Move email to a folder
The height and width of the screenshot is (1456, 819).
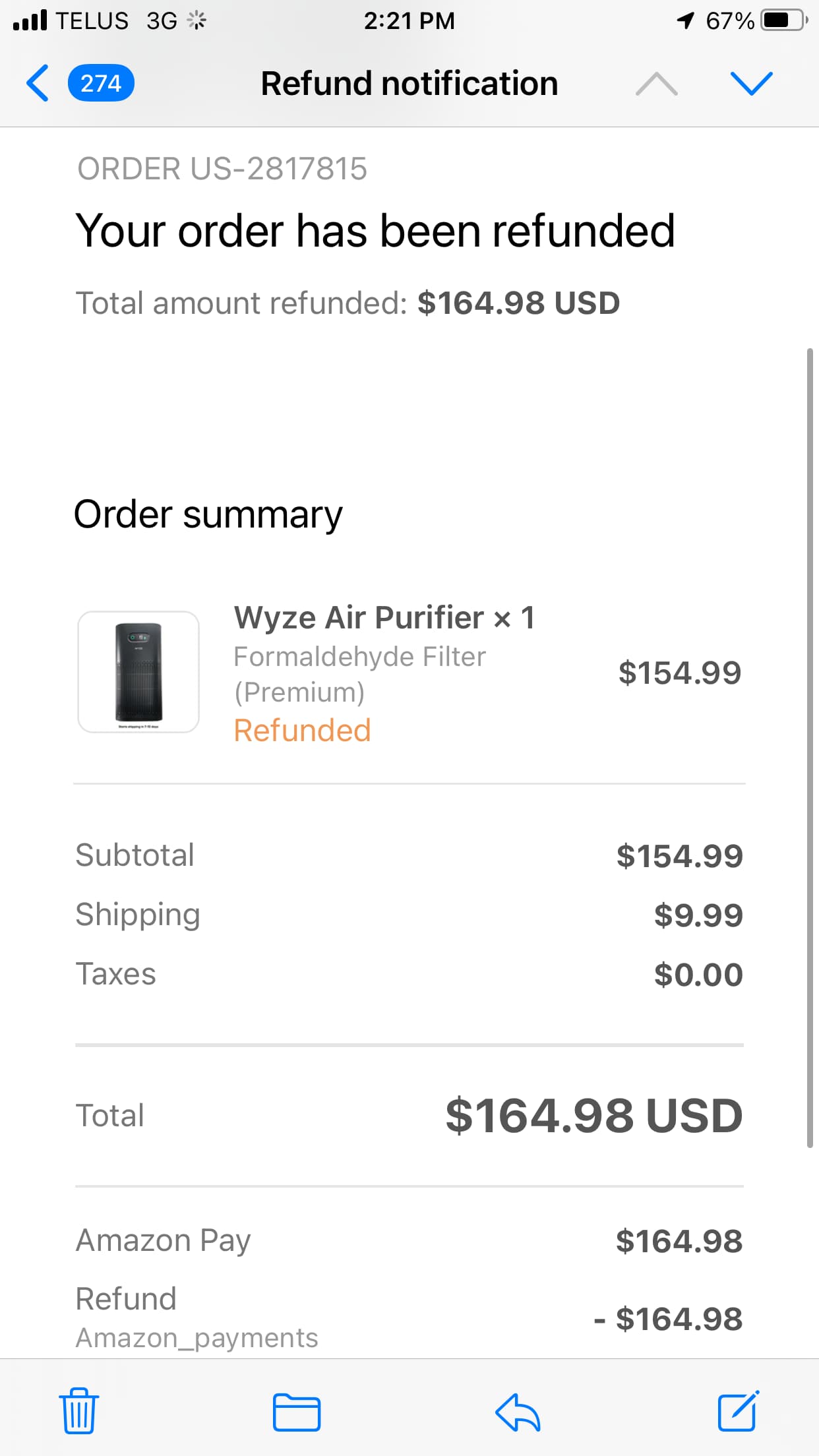click(297, 1412)
